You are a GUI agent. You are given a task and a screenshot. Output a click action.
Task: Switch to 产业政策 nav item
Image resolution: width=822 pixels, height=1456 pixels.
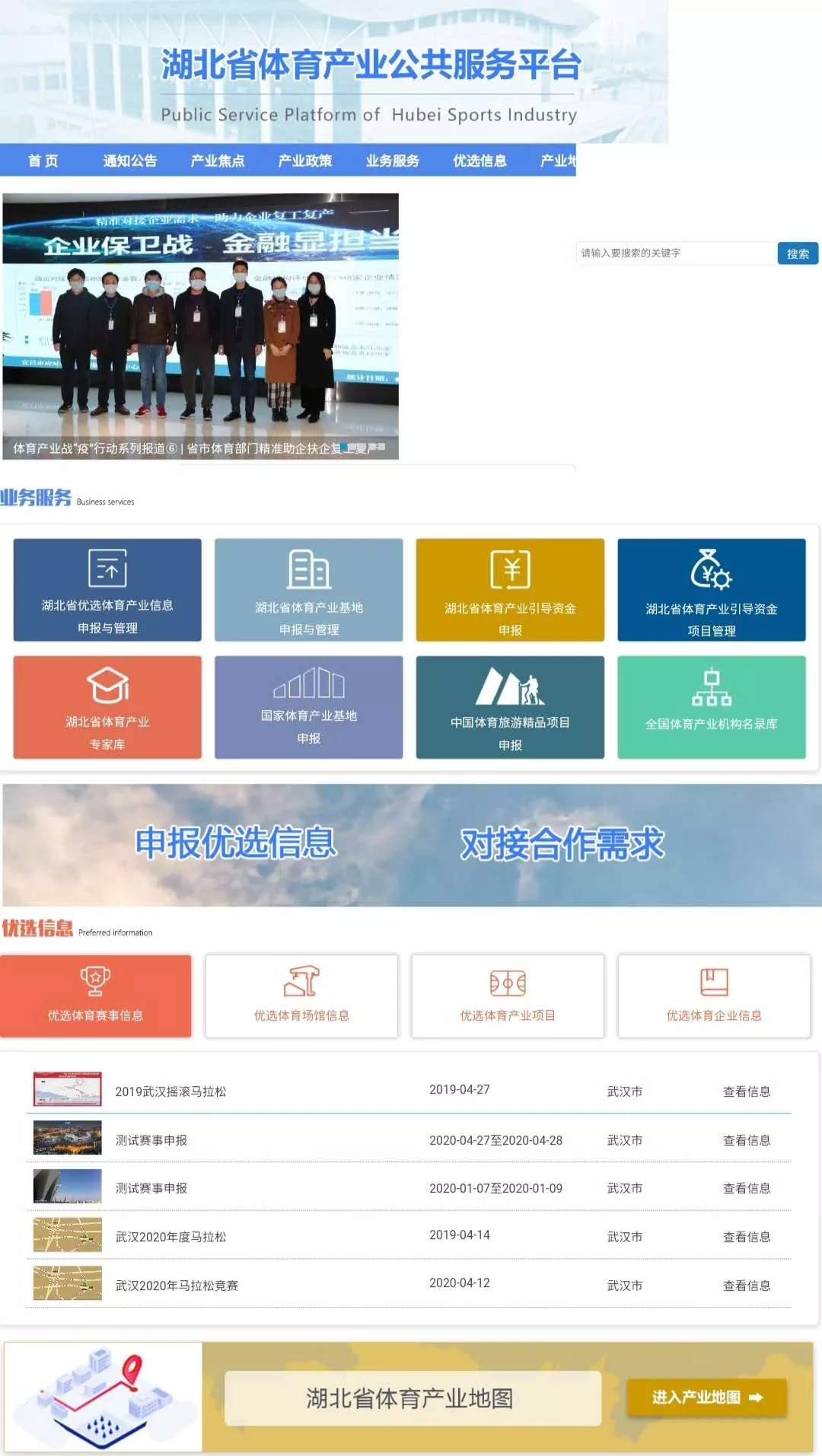pyautogui.click(x=305, y=161)
